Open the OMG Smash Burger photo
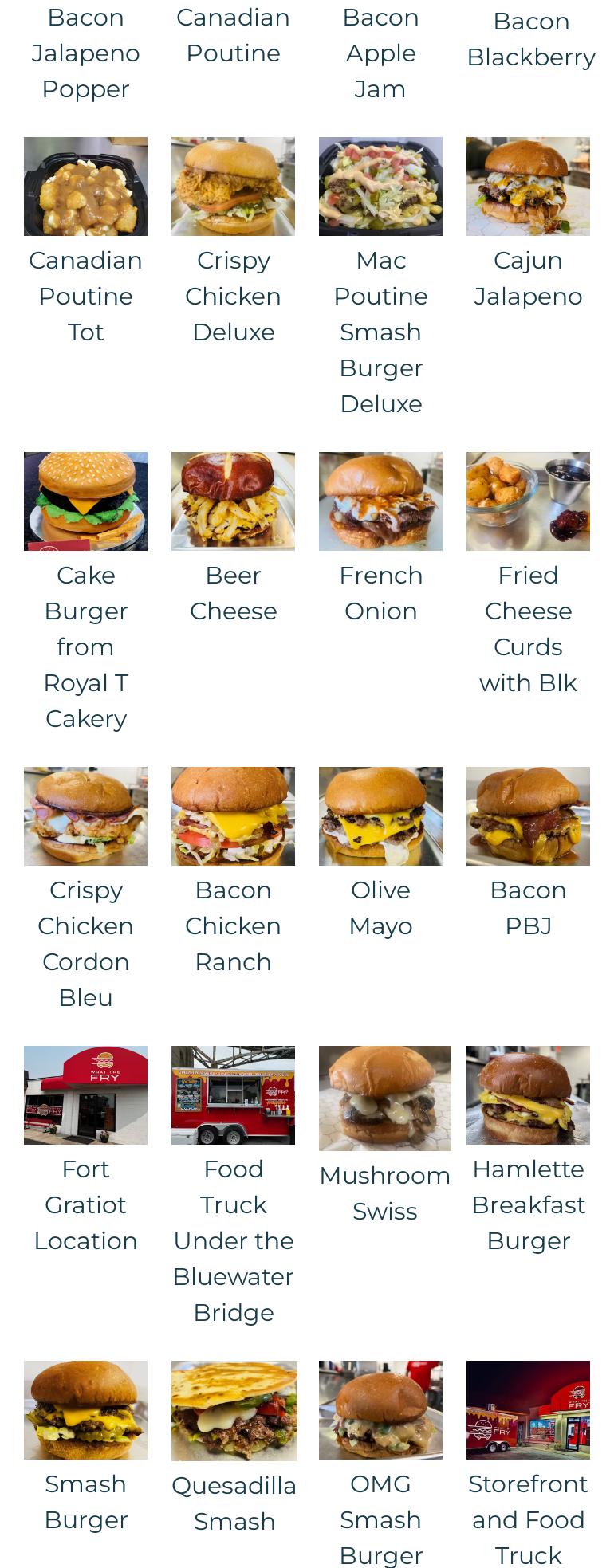614x1568 pixels. pyautogui.click(x=380, y=1410)
